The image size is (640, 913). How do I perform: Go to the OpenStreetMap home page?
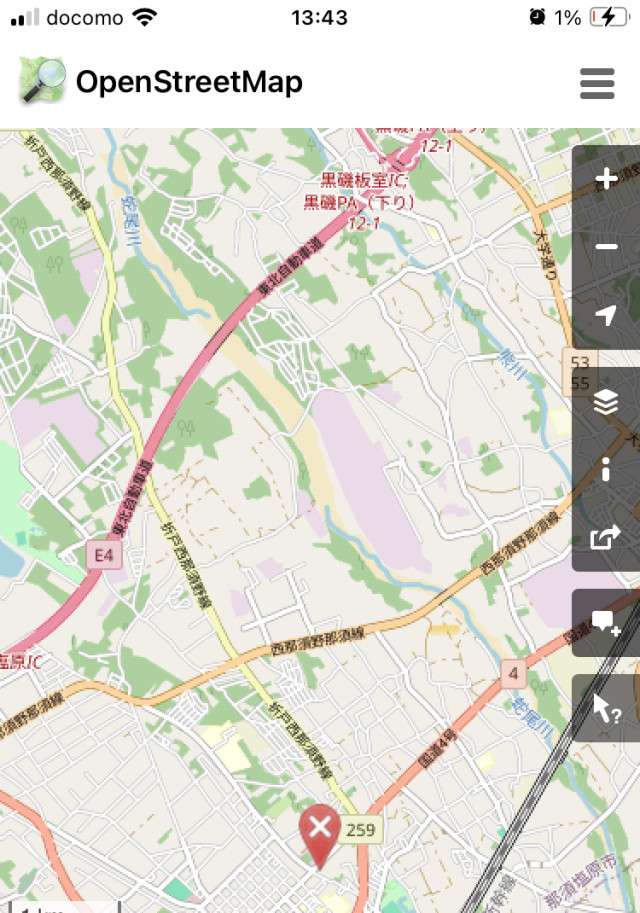[161, 82]
